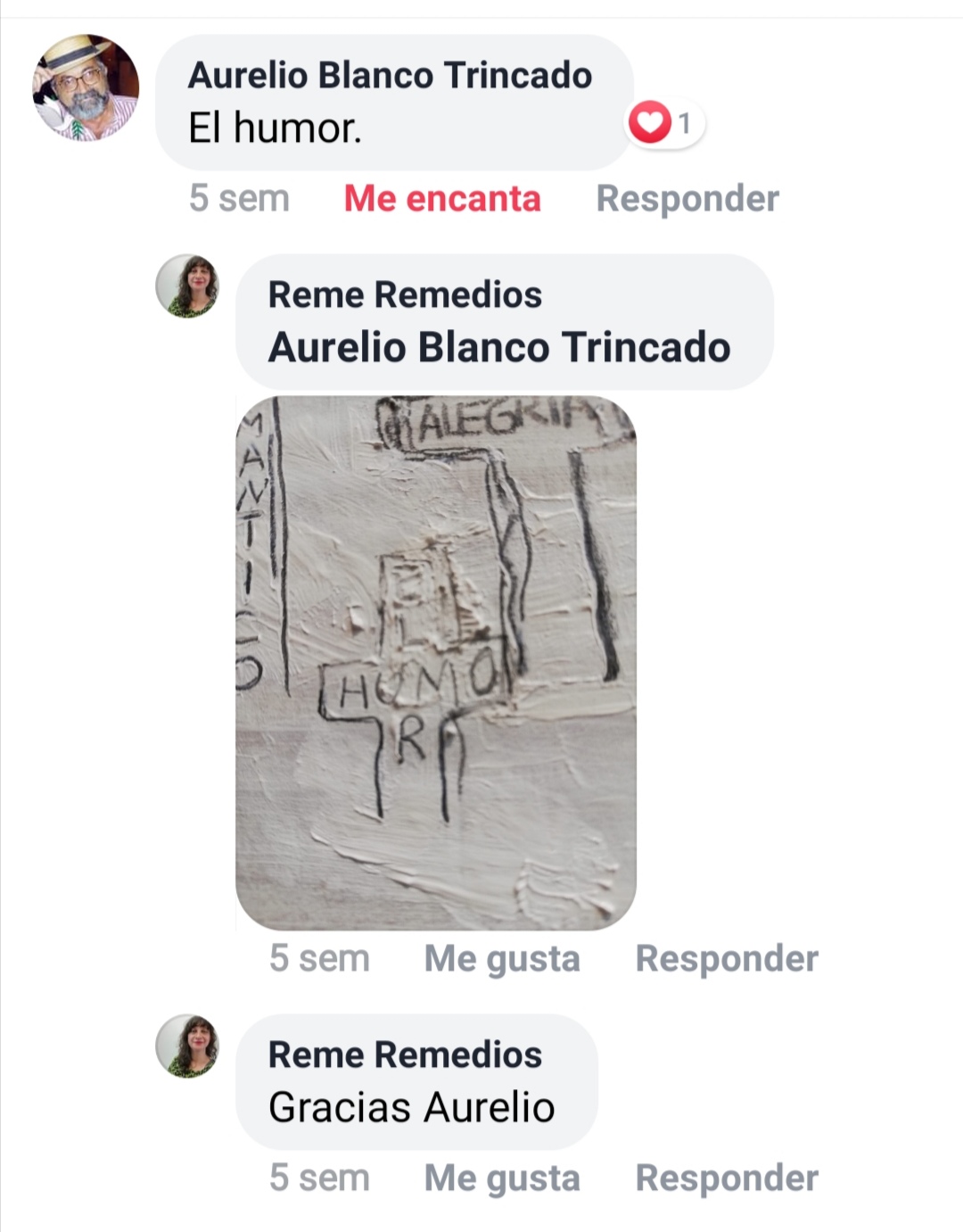This screenshot has width=963, height=1232.
Task: Open Reme Remedios's avatar beside "Gracias Aurelio"
Action: [187, 1046]
